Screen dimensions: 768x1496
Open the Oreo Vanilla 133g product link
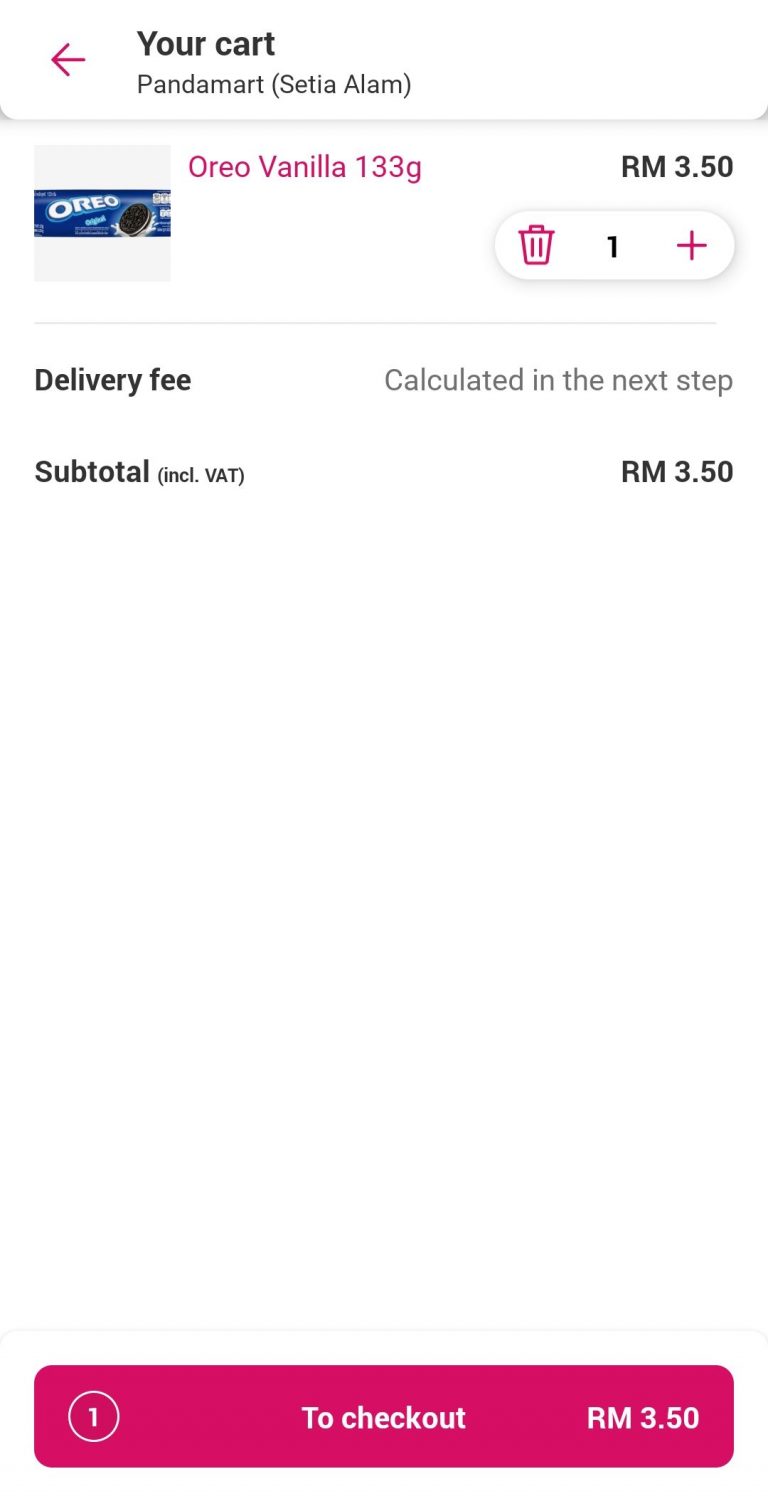305,167
